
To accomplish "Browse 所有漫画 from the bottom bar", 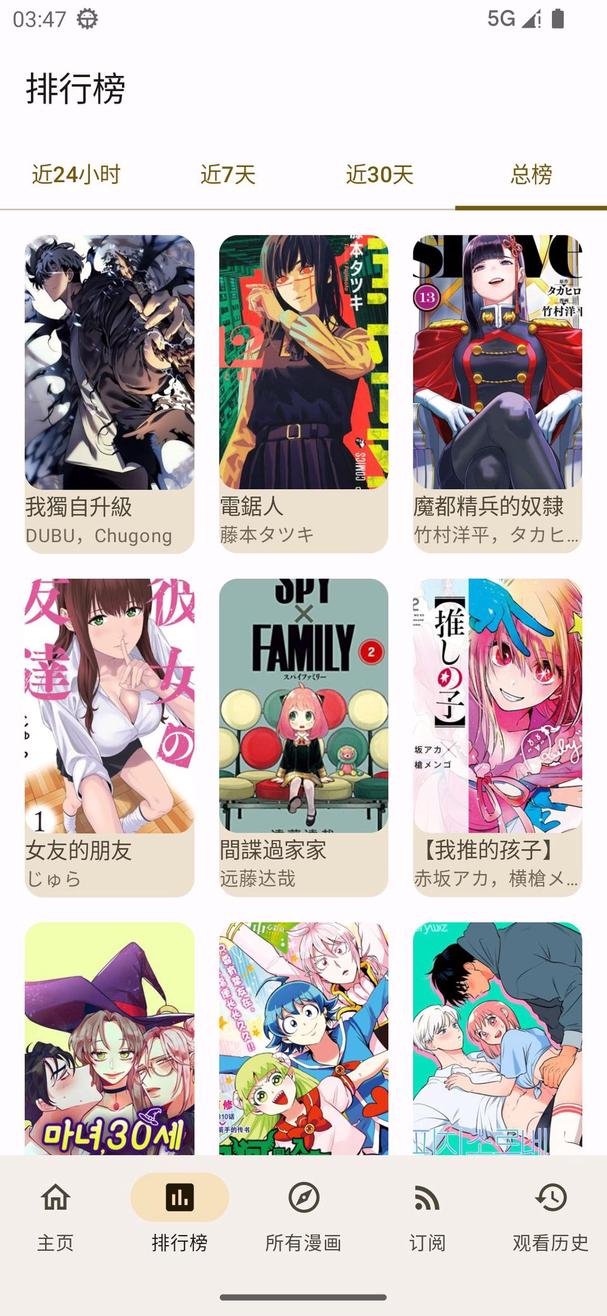I will [303, 1214].
